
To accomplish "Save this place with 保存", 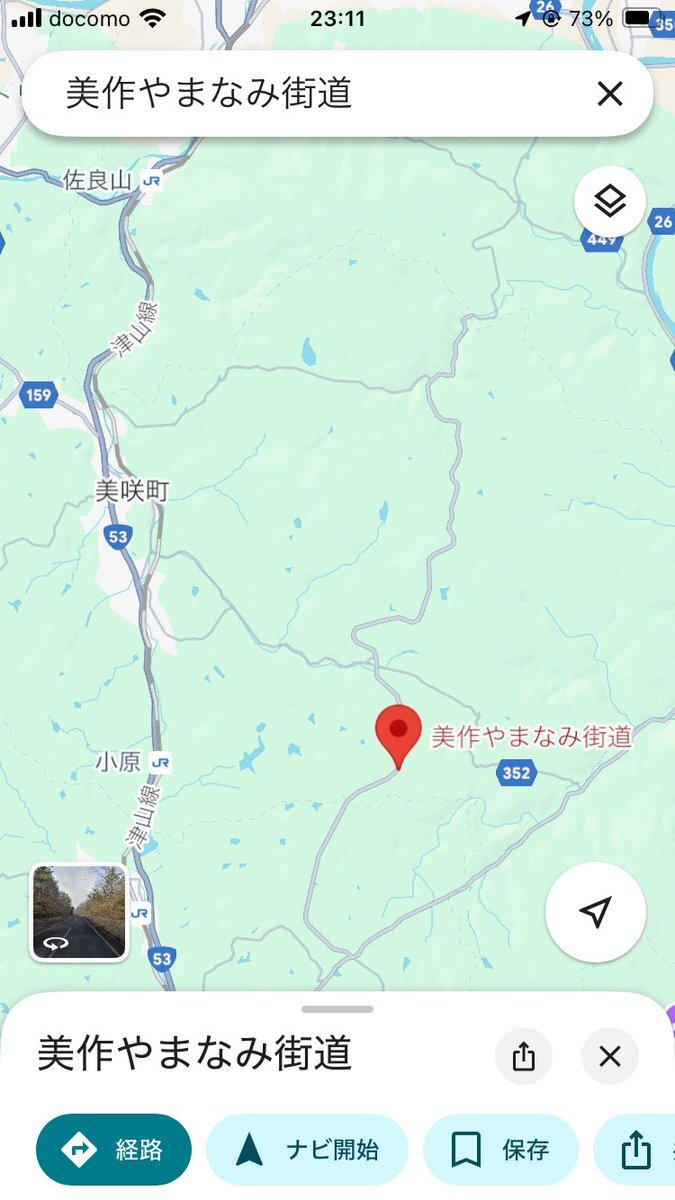I will click(x=501, y=1150).
